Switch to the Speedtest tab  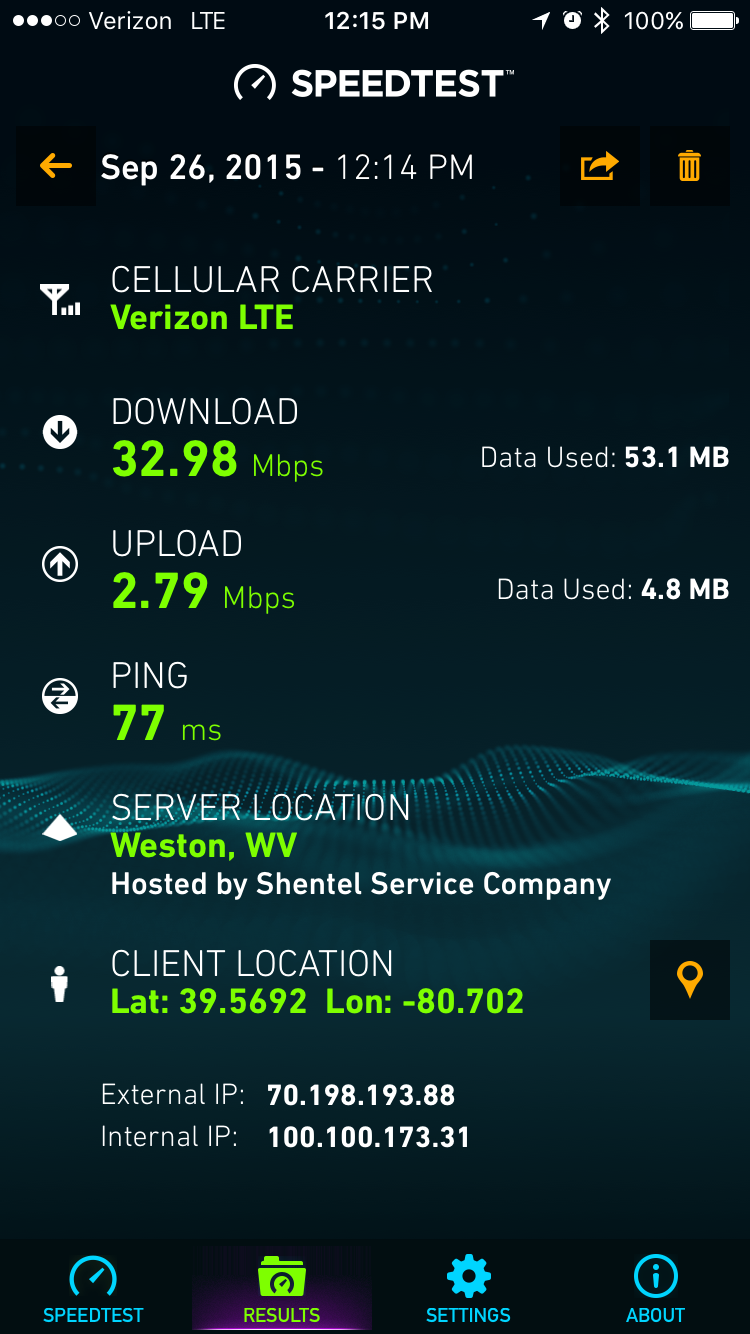click(x=93, y=1289)
